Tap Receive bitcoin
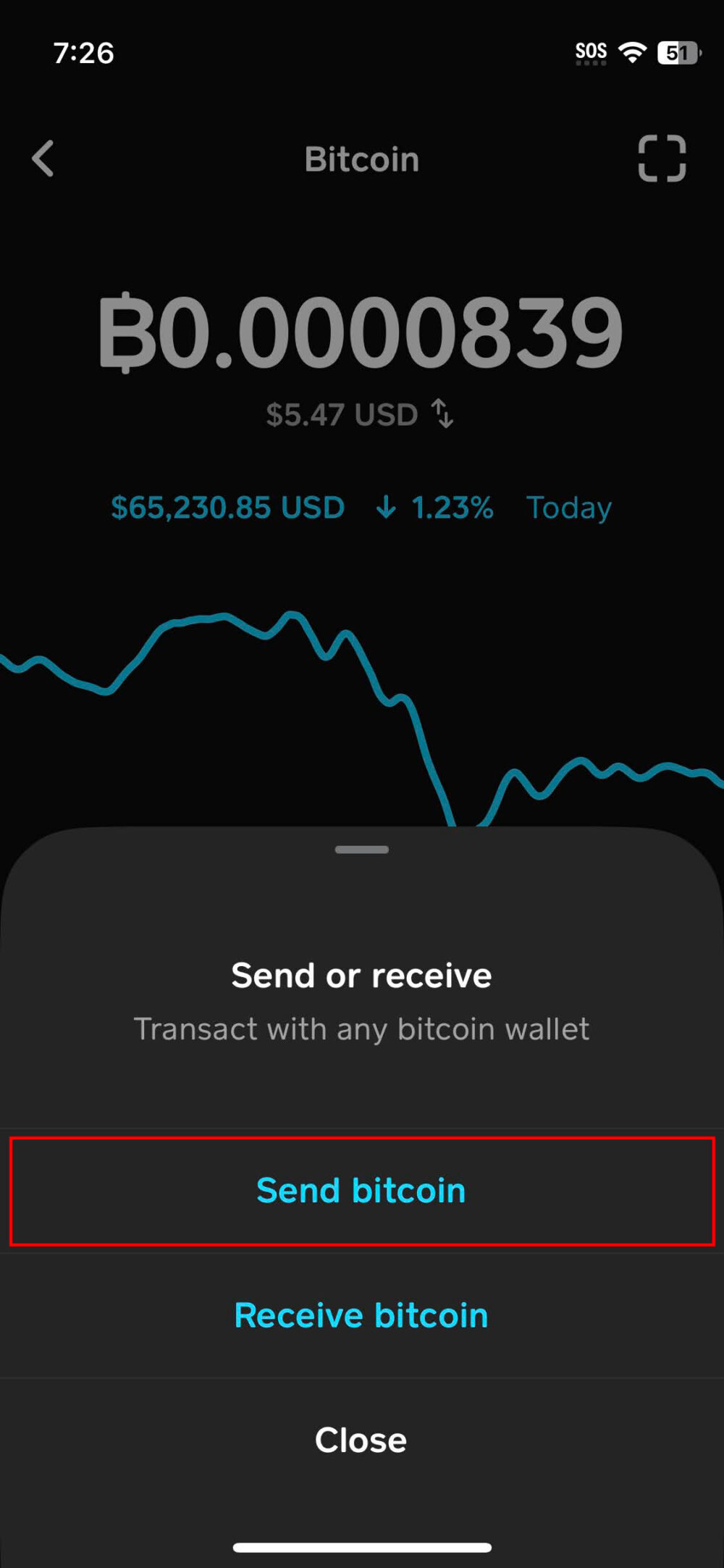This screenshot has width=724, height=1568. pos(361,1315)
